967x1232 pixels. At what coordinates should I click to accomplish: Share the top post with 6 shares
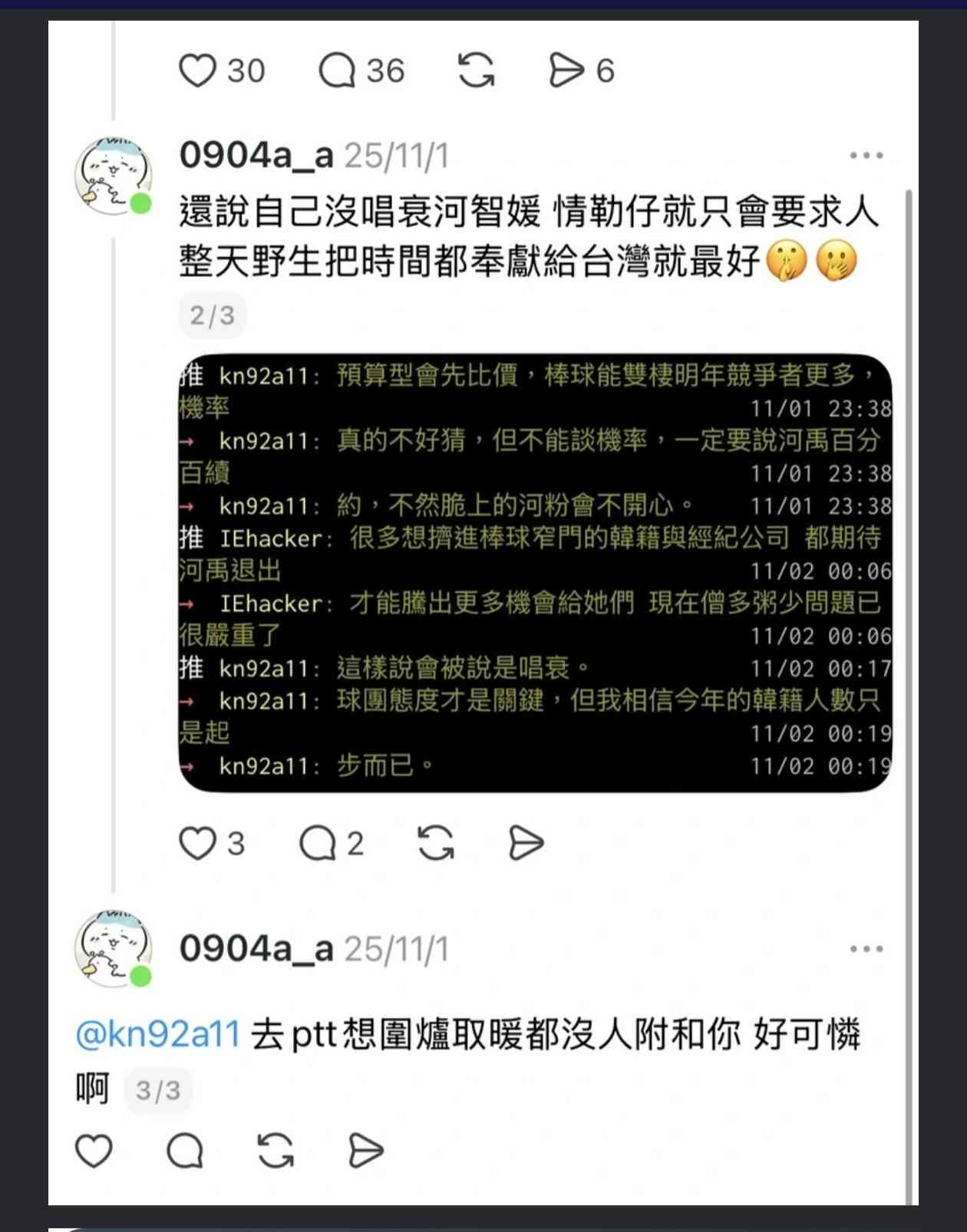click(x=566, y=71)
